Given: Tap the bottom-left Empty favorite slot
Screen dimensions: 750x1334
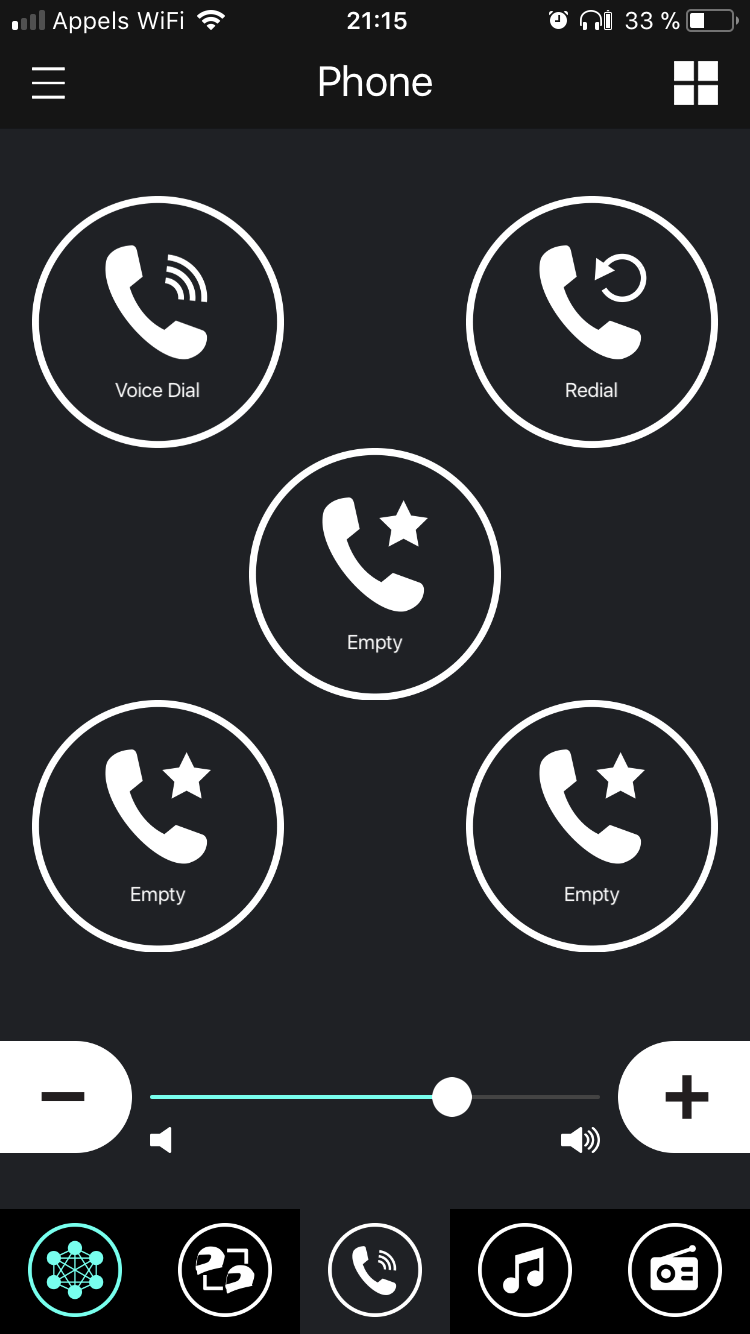Looking at the screenshot, I should [157, 825].
